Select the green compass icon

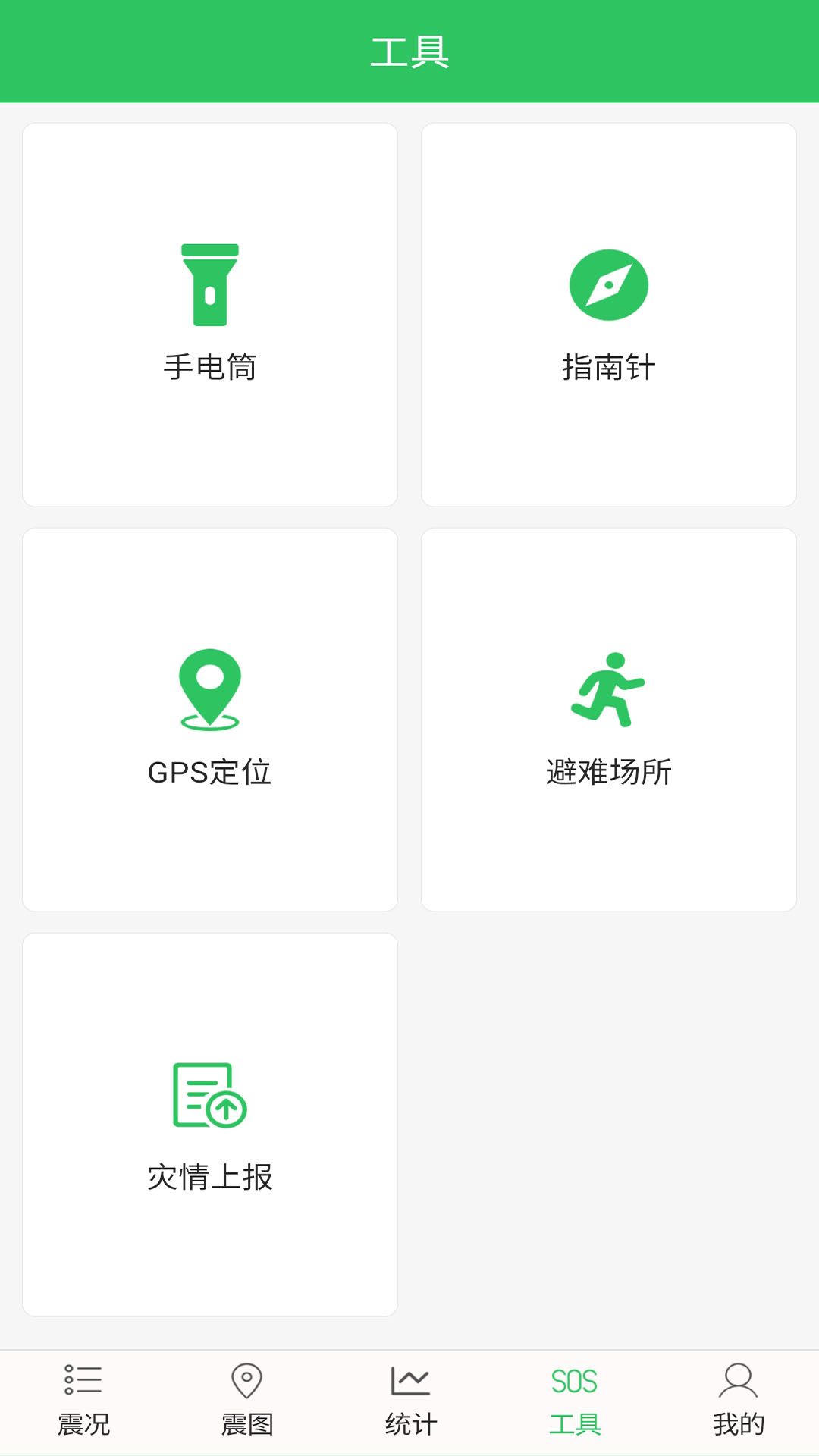609,286
